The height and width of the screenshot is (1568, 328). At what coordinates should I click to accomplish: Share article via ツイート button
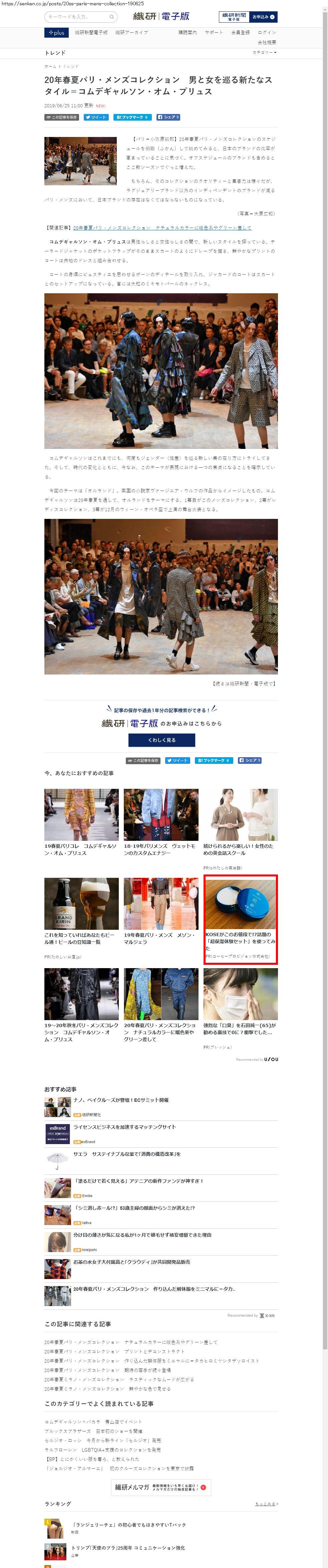click(x=96, y=117)
